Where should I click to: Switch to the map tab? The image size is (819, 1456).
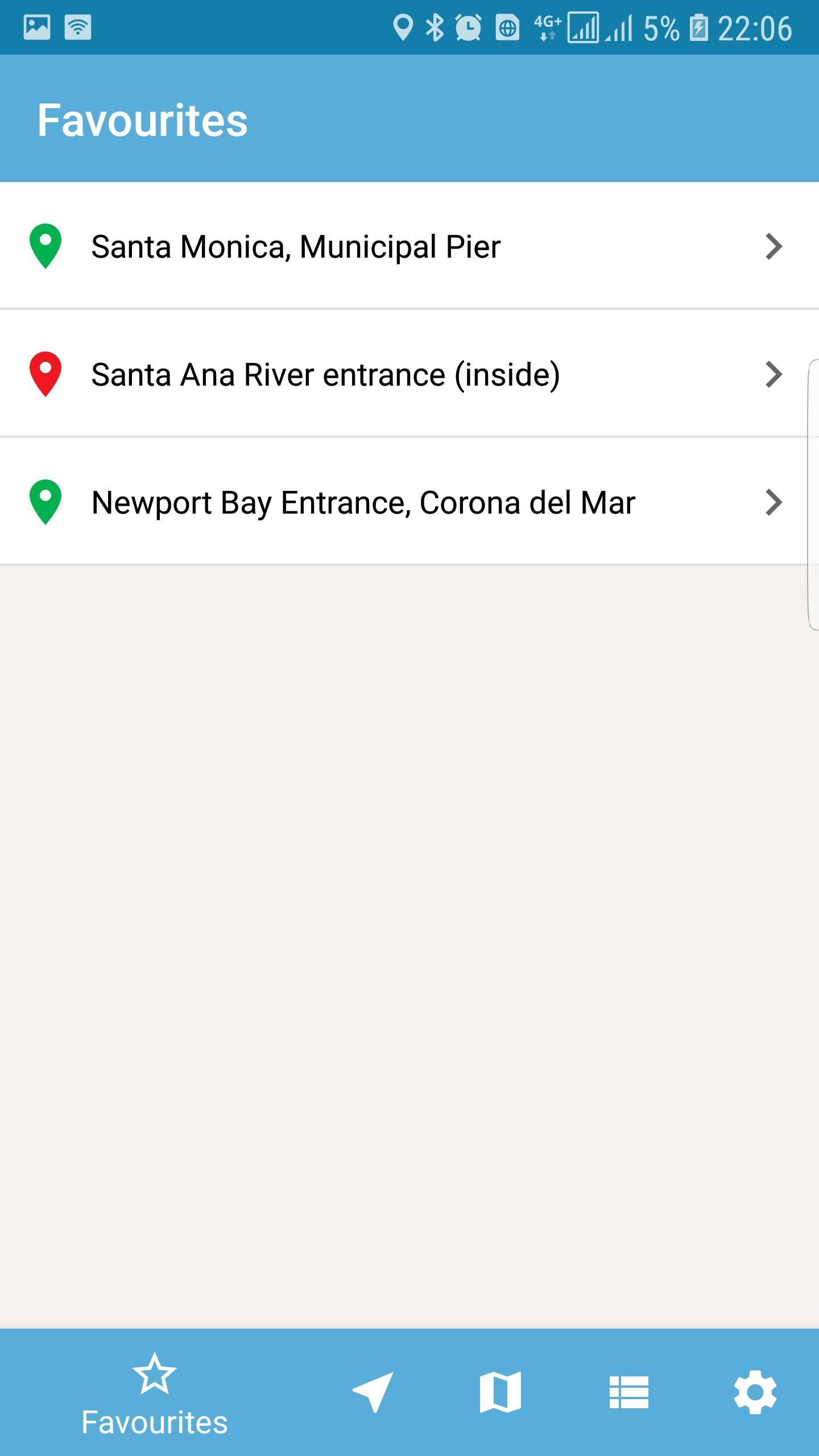click(500, 1392)
